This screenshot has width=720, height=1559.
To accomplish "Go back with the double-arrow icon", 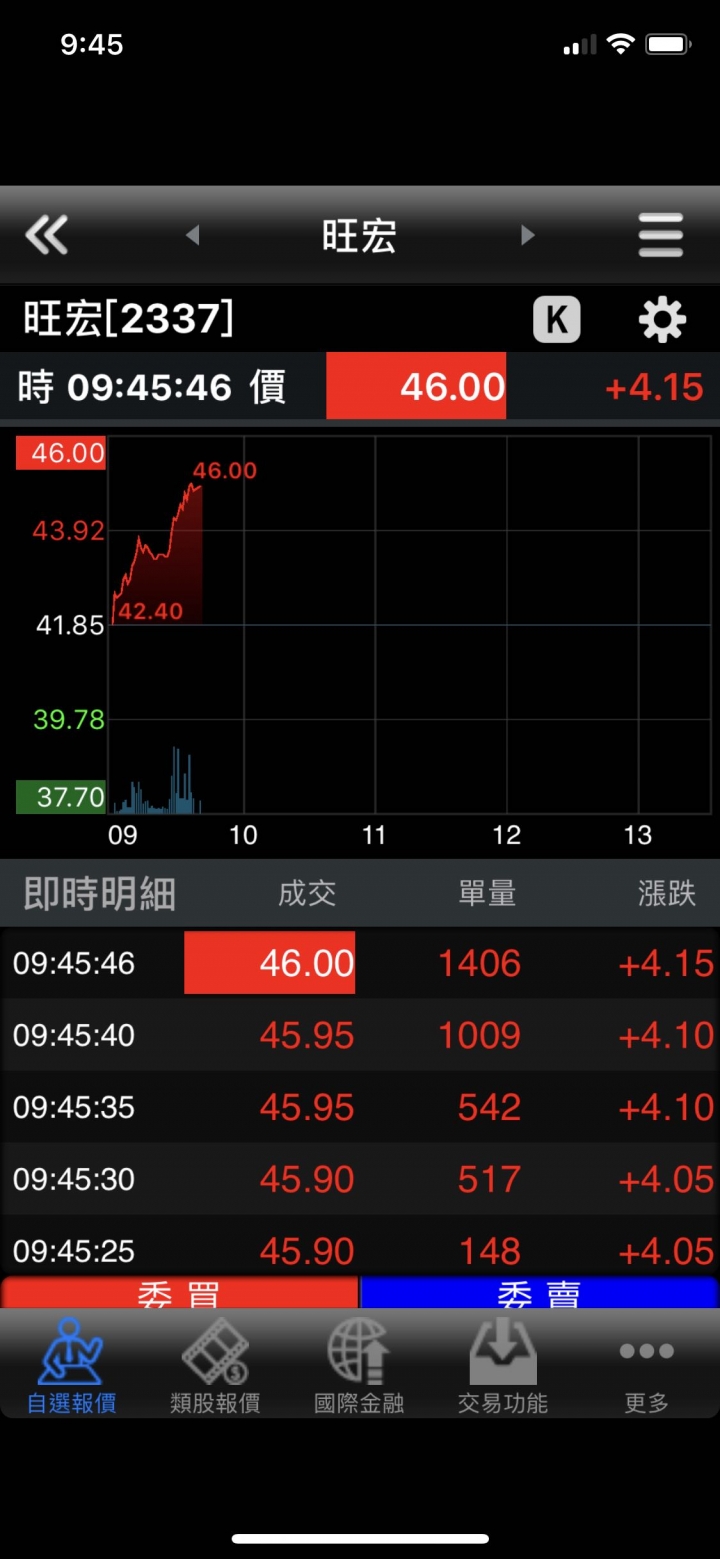I will [x=46, y=236].
